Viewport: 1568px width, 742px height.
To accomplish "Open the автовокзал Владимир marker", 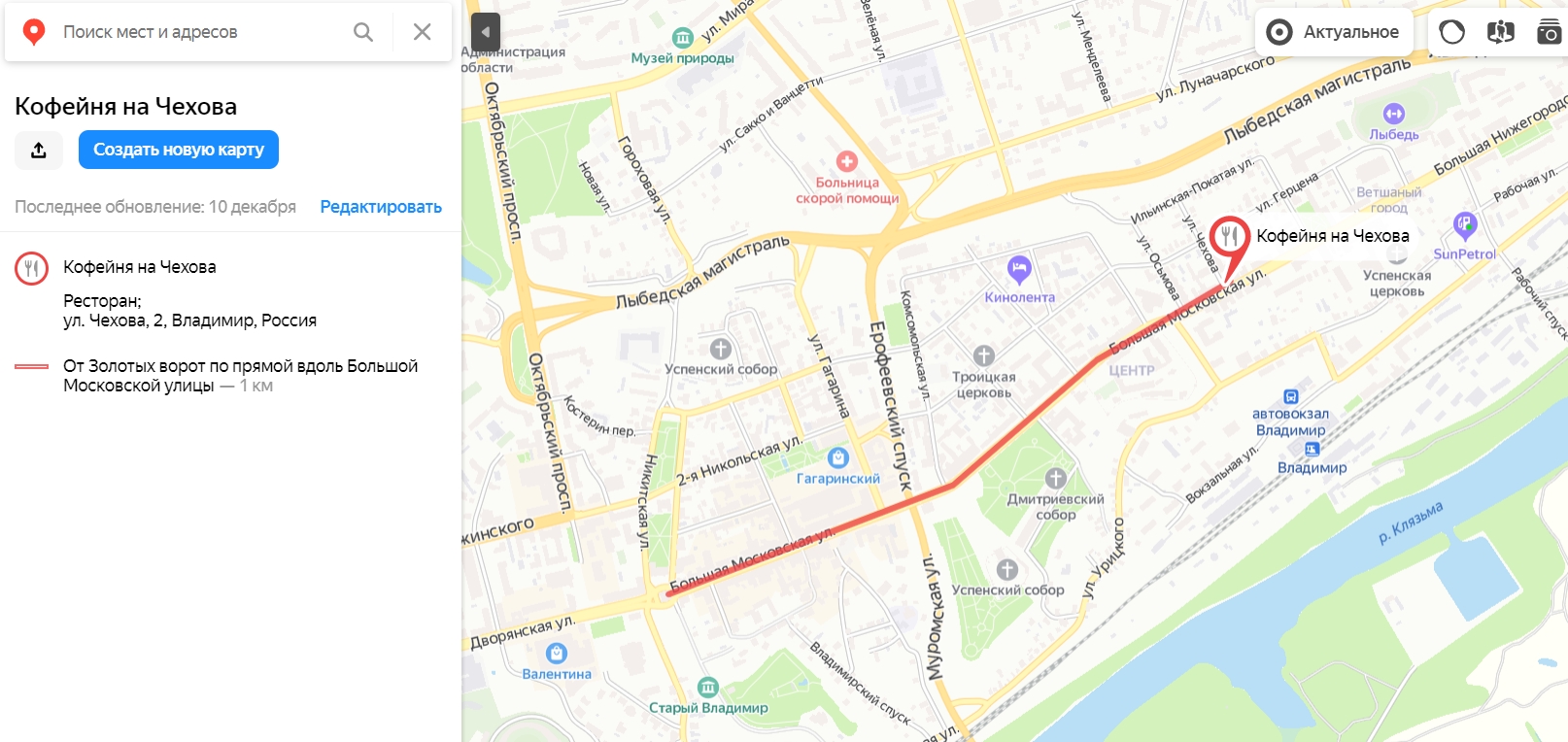I will (x=1291, y=396).
